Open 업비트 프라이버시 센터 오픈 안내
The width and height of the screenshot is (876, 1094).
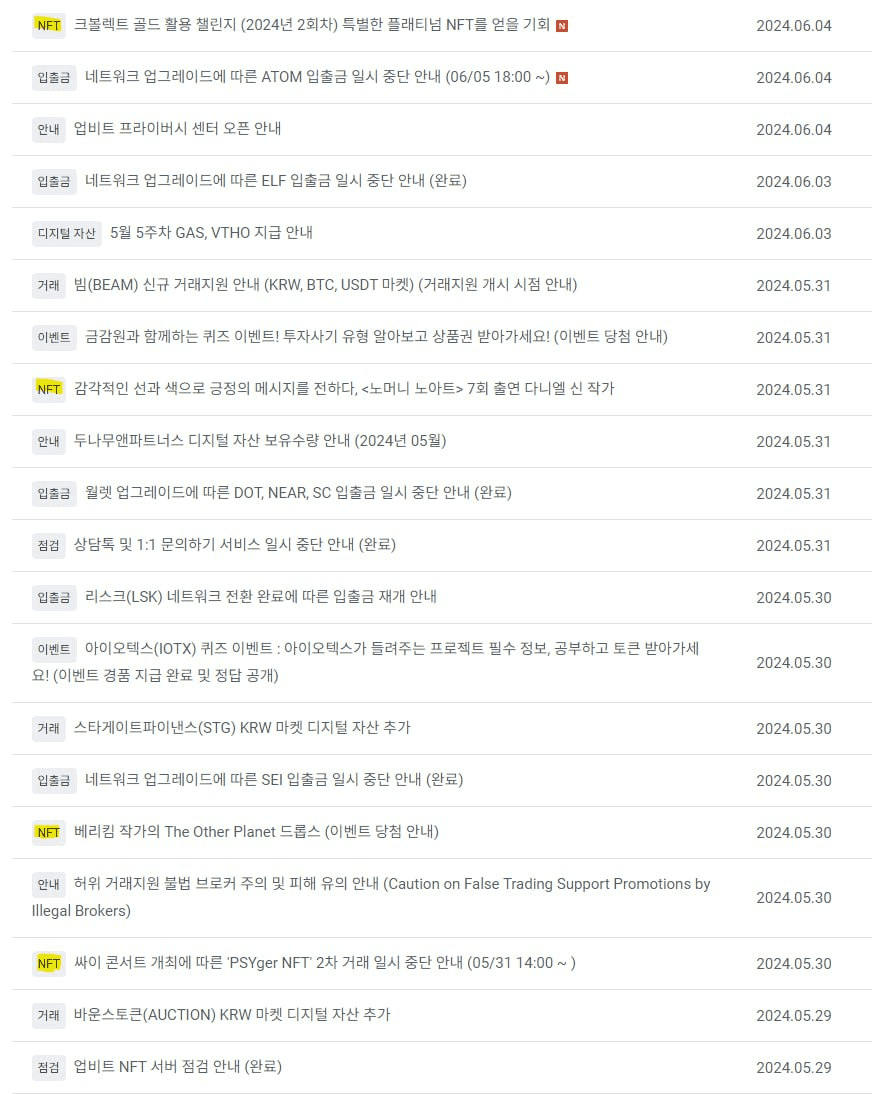point(178,129)
